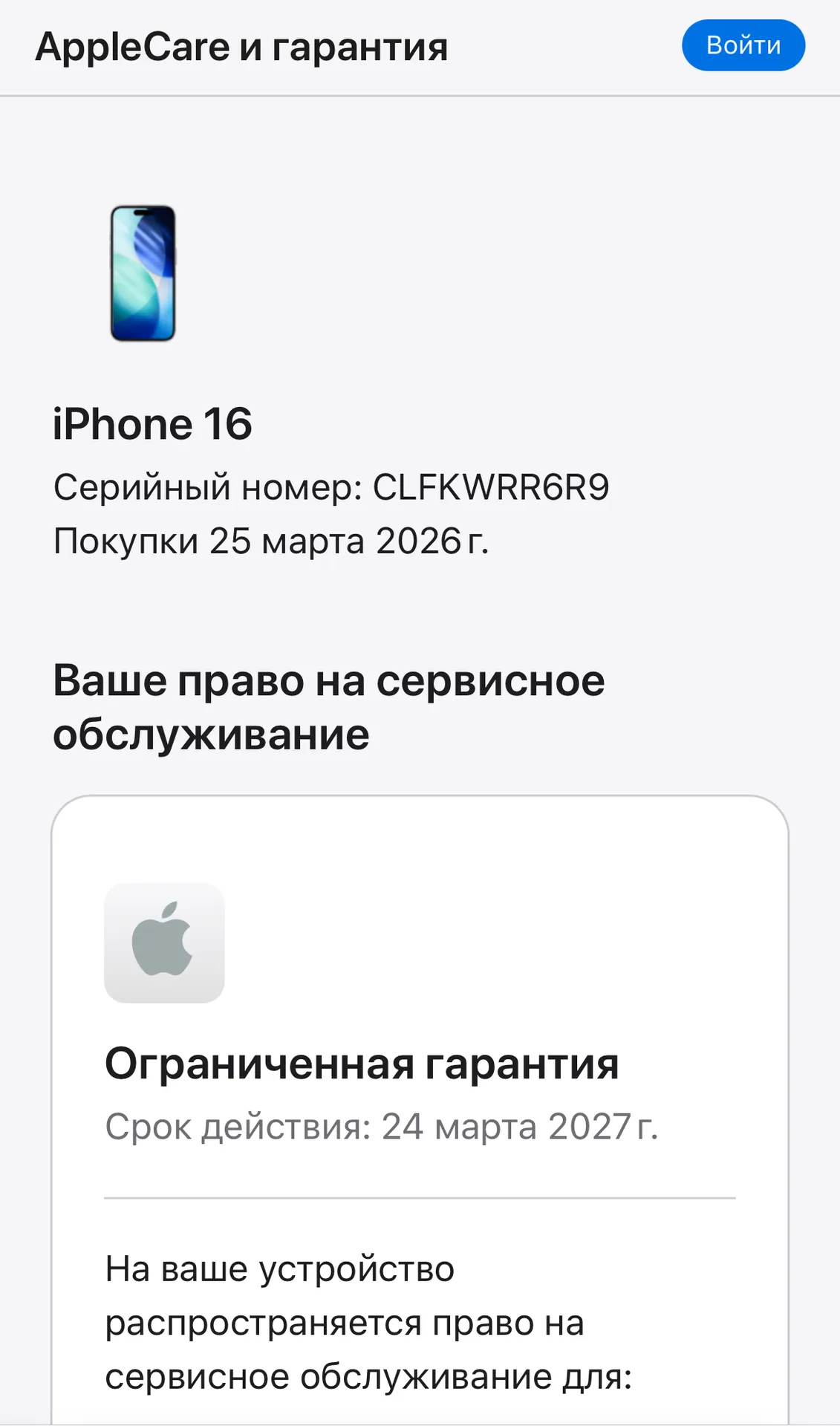Click Ваше право на сервисное обслуживание heading
This screenshot has width=840, height=1426.
coord(328,706)
